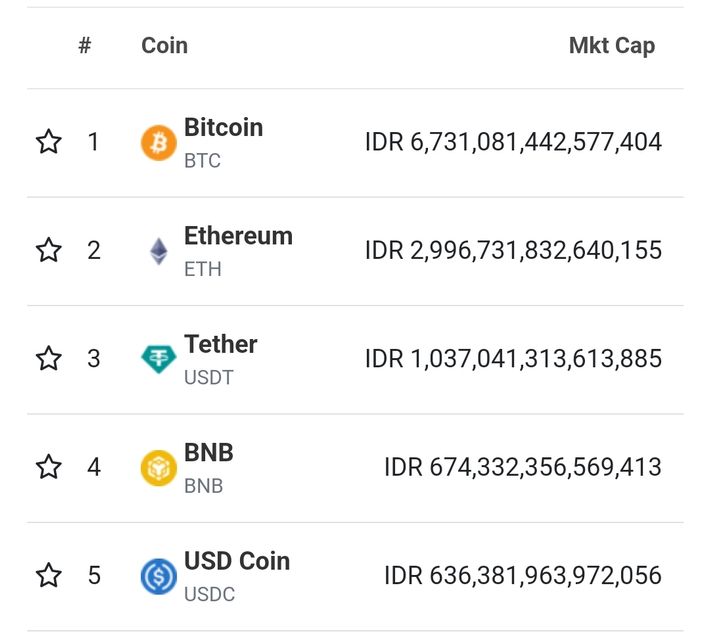
Task: Sort the list by Mkt Cap
Action: pyautogui.click(x=611, y=45)
